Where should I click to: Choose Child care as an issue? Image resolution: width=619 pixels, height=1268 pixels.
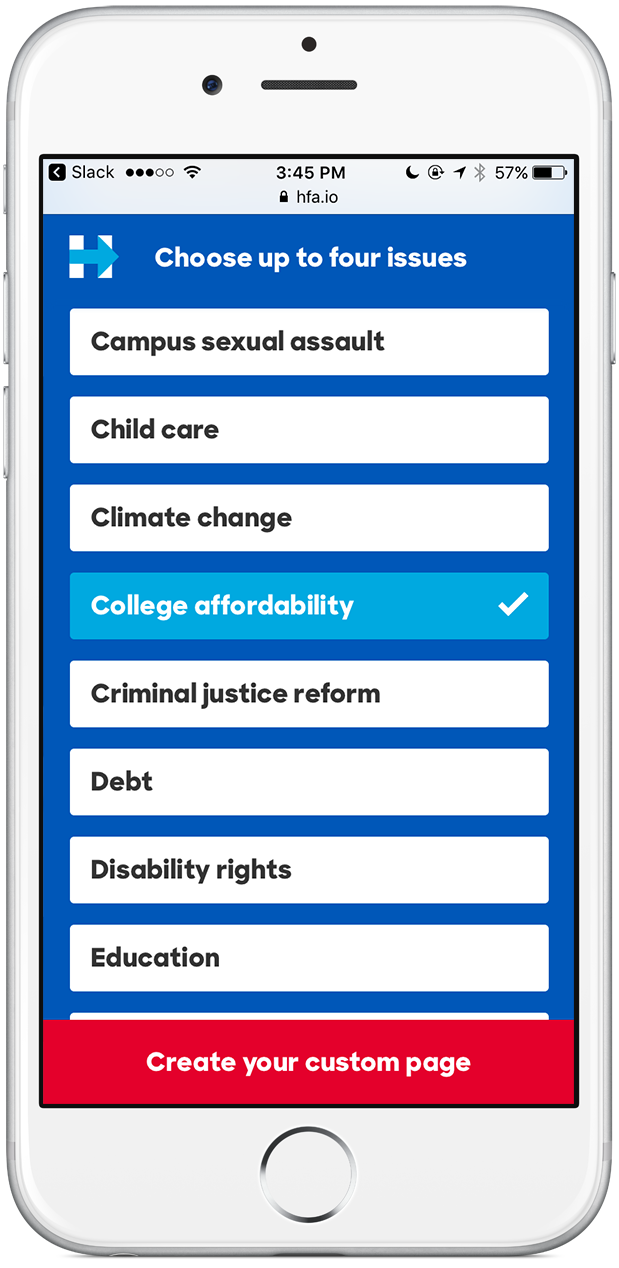click(309, 430)
